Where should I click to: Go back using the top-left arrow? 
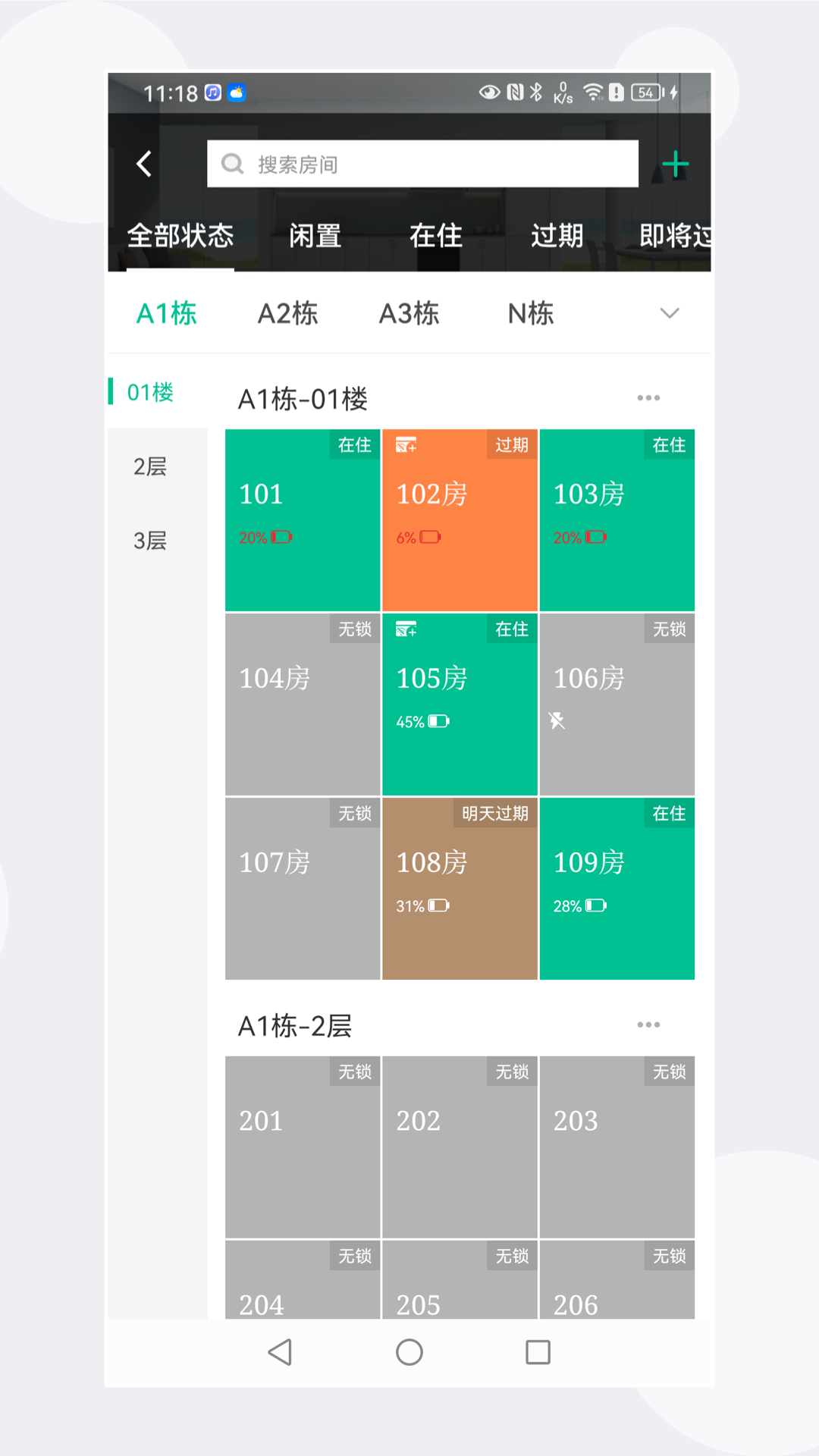pyautogui.click(x=144, y=164)
